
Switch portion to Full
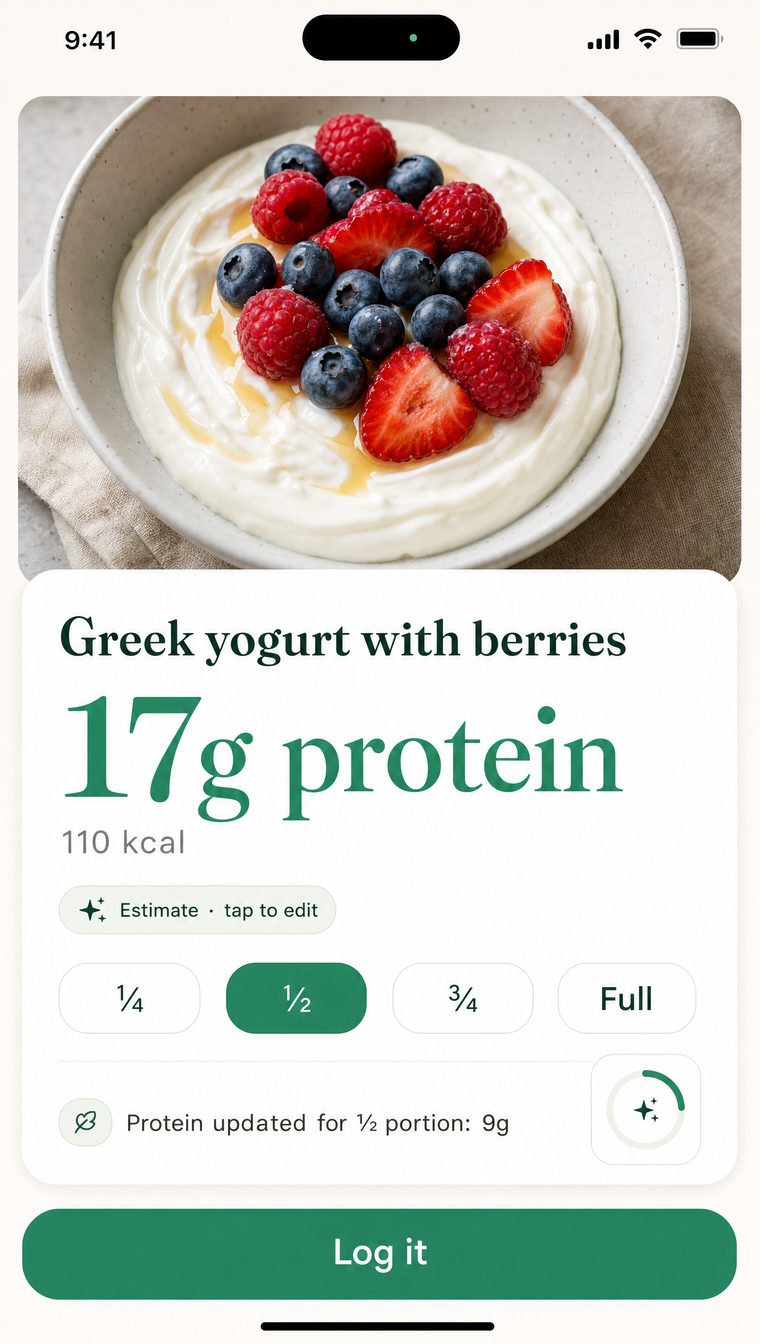(627, 998)
